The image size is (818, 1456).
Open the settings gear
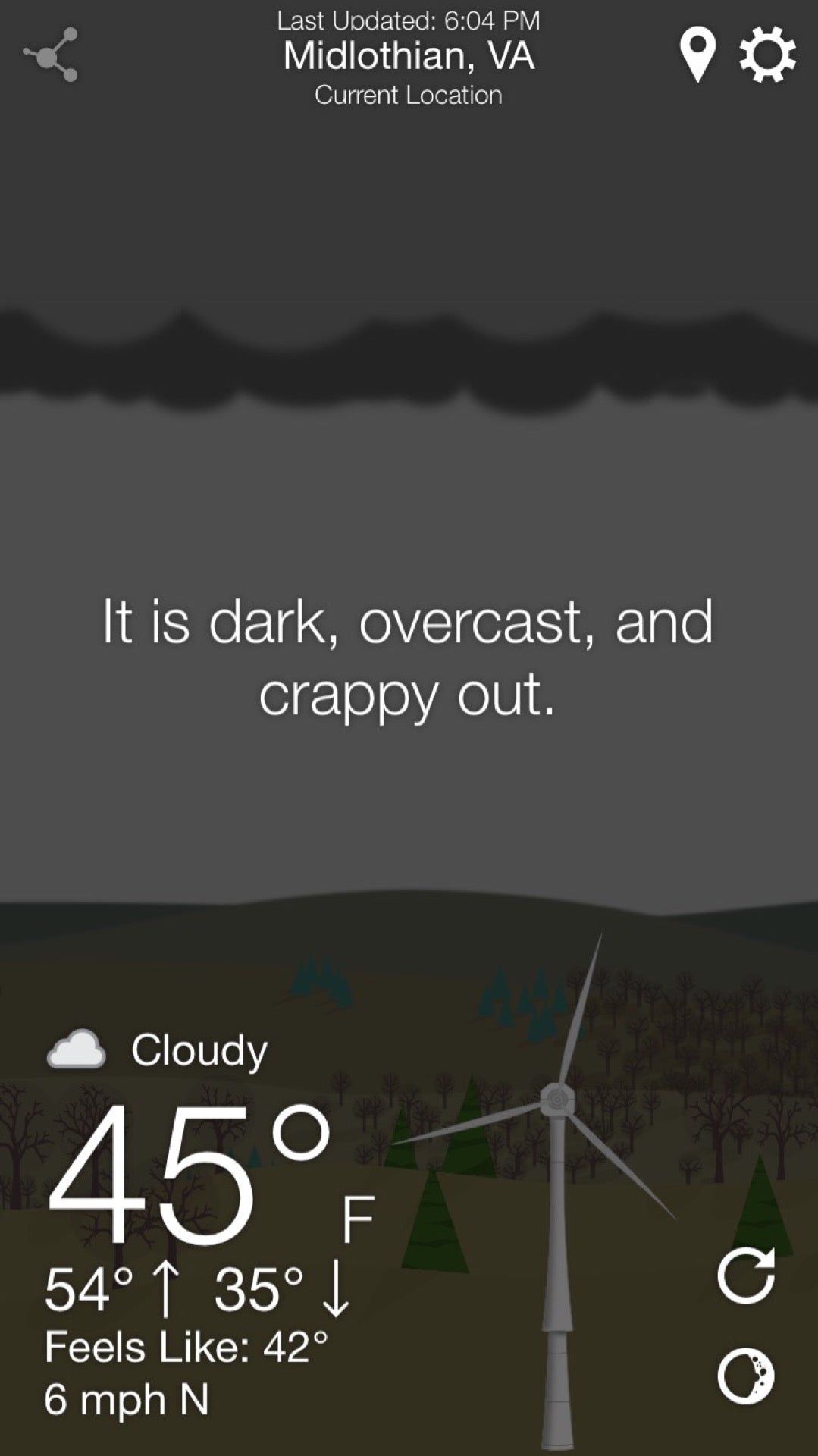pos(767,55)
